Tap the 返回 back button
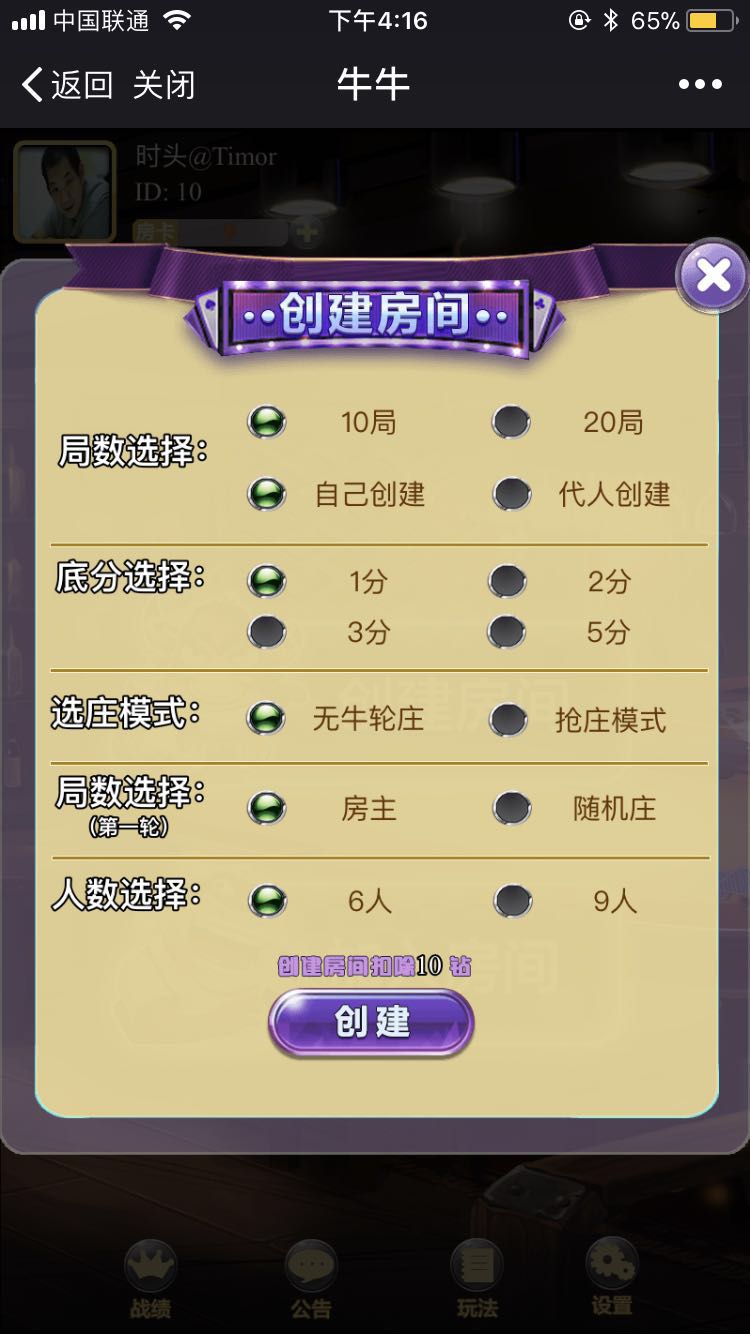The height and width of the screenshot is (1334, 750). coord(66,85)
